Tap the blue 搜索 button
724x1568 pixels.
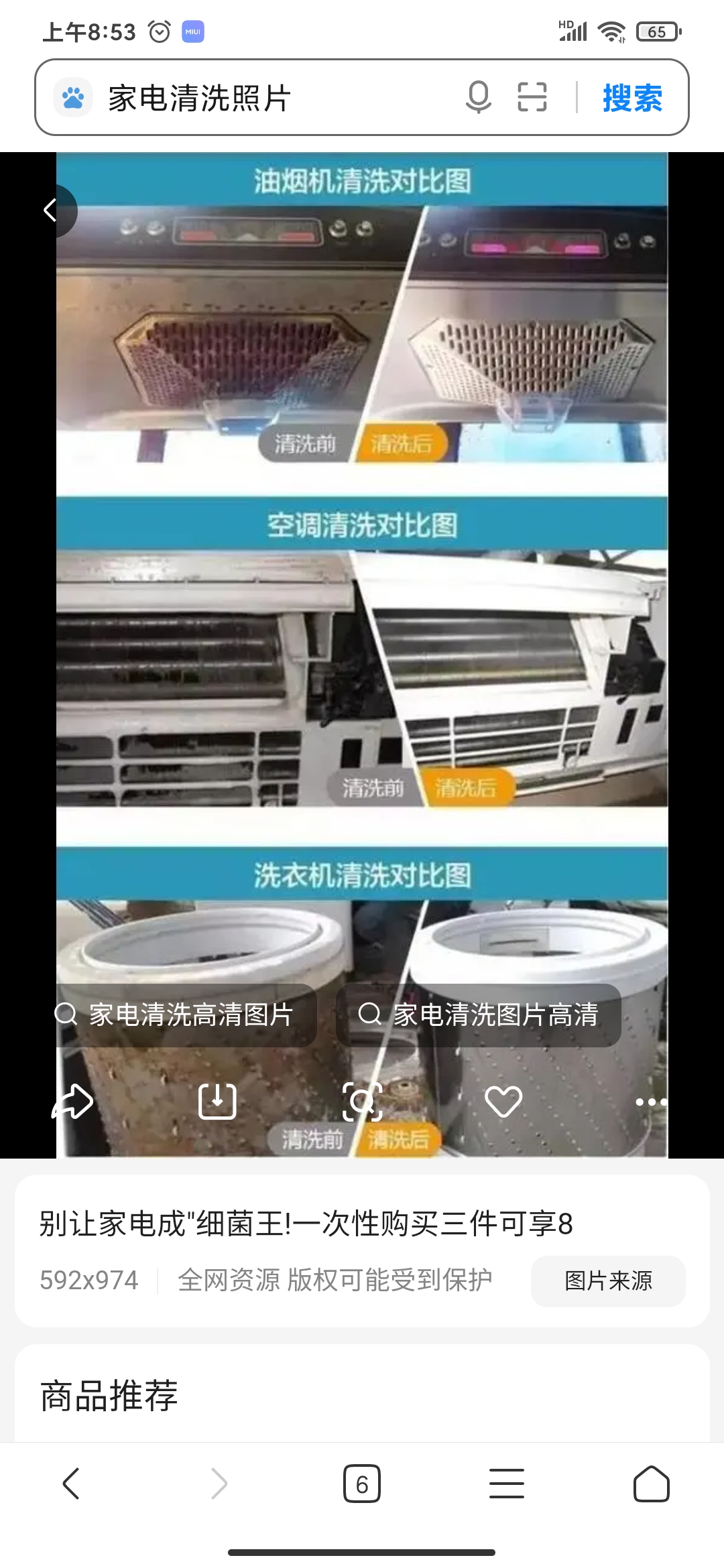pyautogui.click(x=632, y=98)
